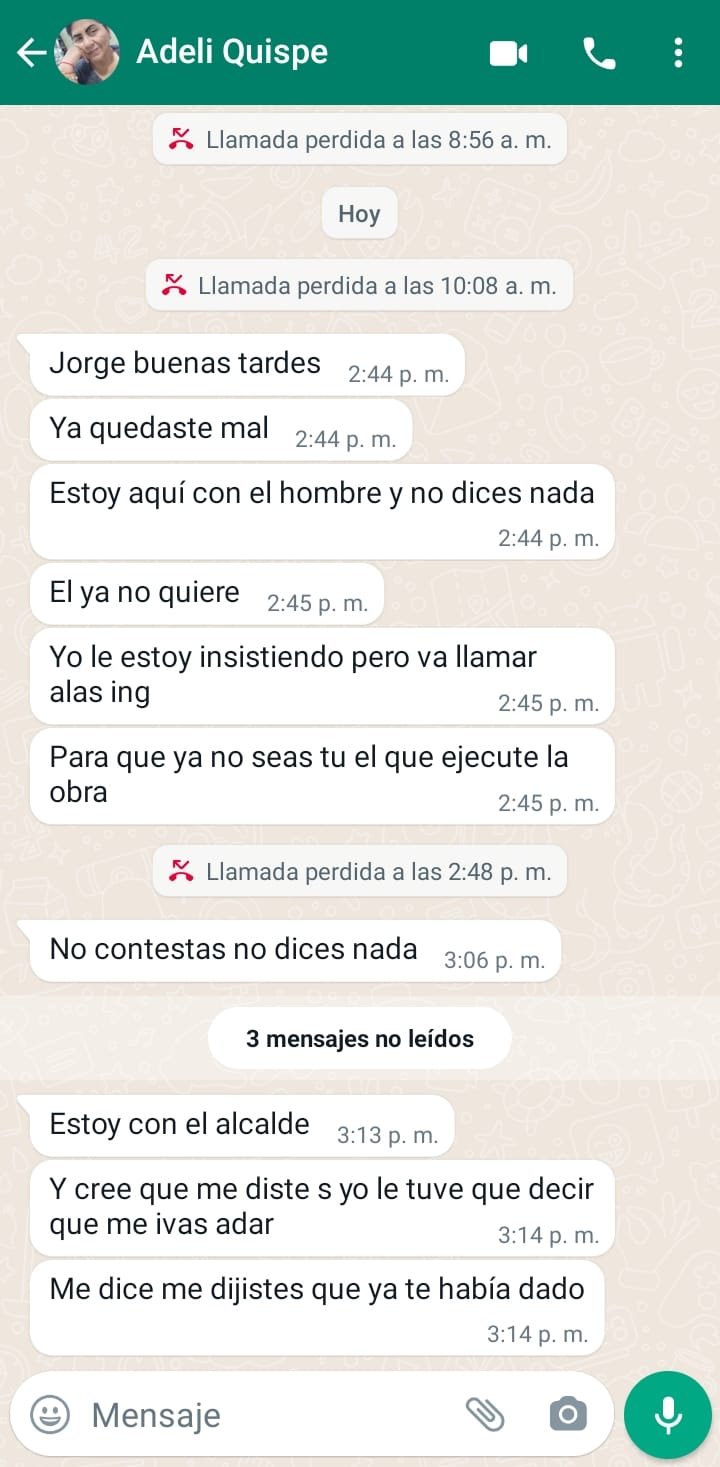Attach a file with the paperclip
The width and height of the screenshot is (720, 1467).
click(485, 1414)
